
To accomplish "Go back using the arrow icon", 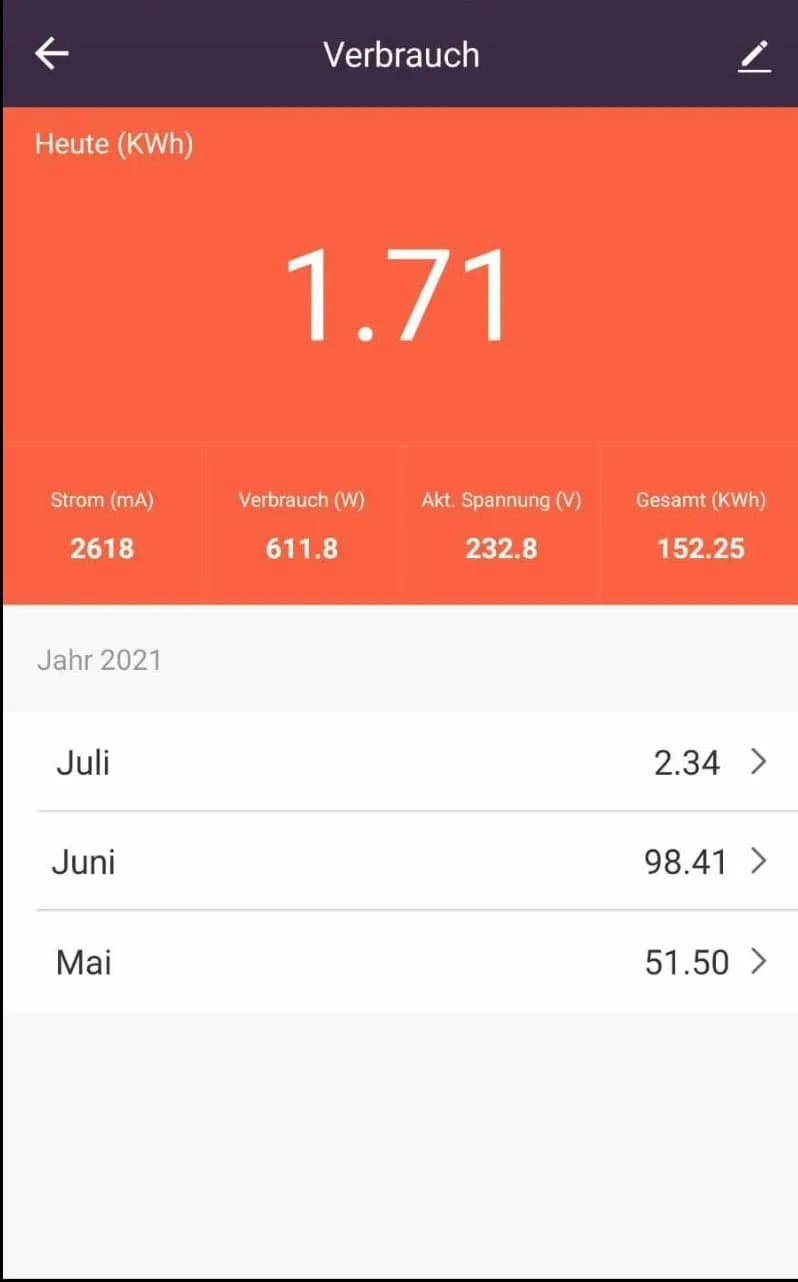I will point(52,54).
